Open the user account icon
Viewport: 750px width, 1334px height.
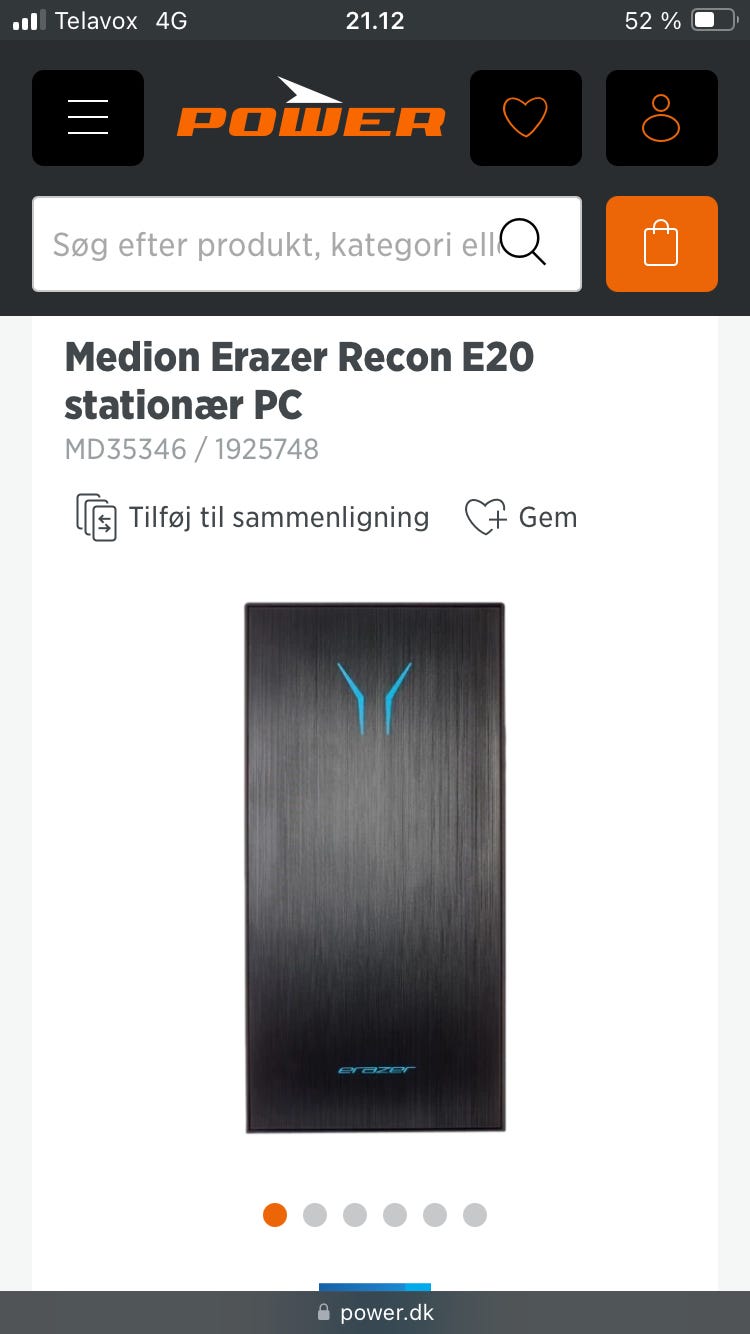tap(661, 118)
